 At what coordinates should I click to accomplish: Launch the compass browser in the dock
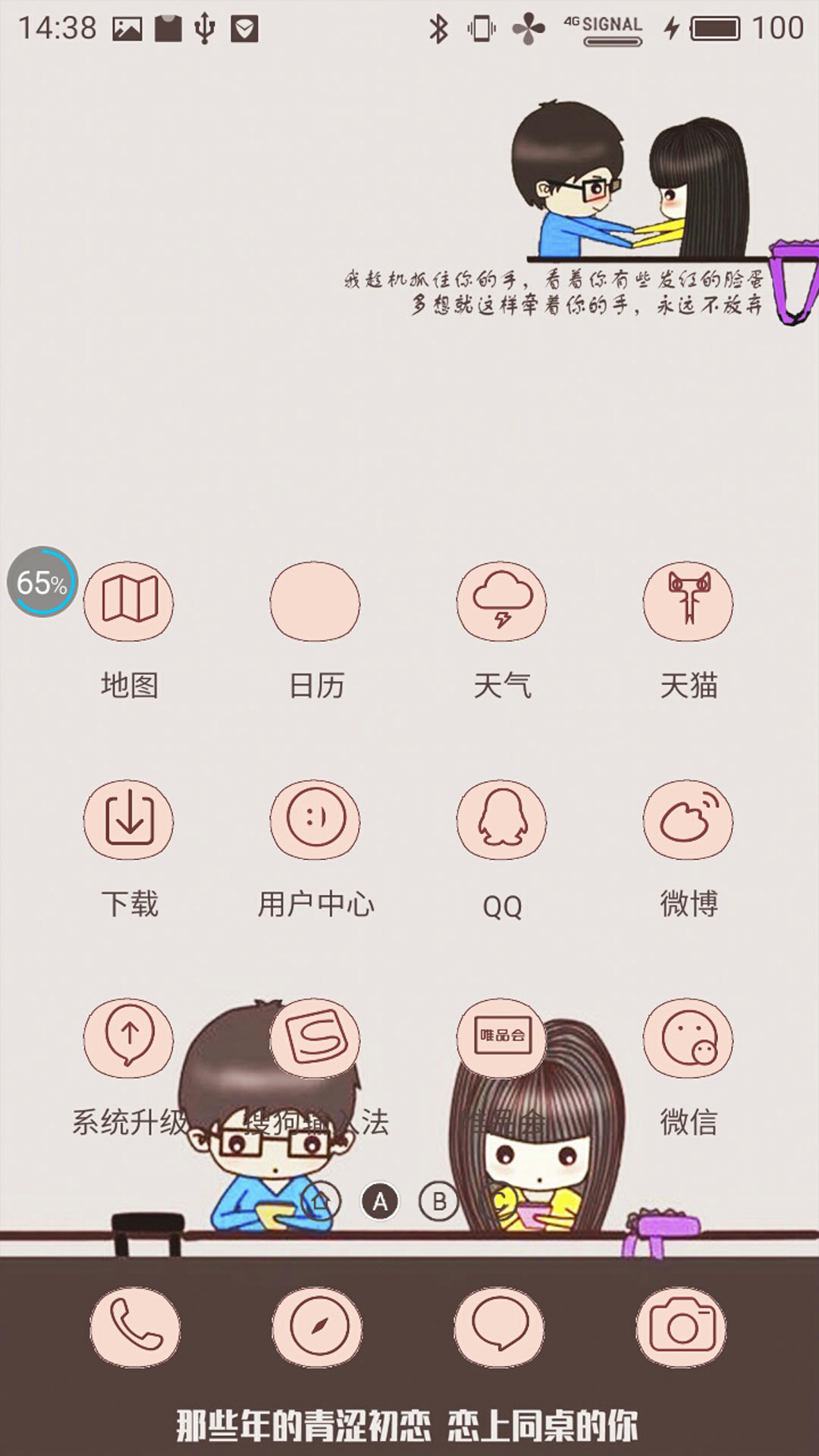click(317, 1327)
